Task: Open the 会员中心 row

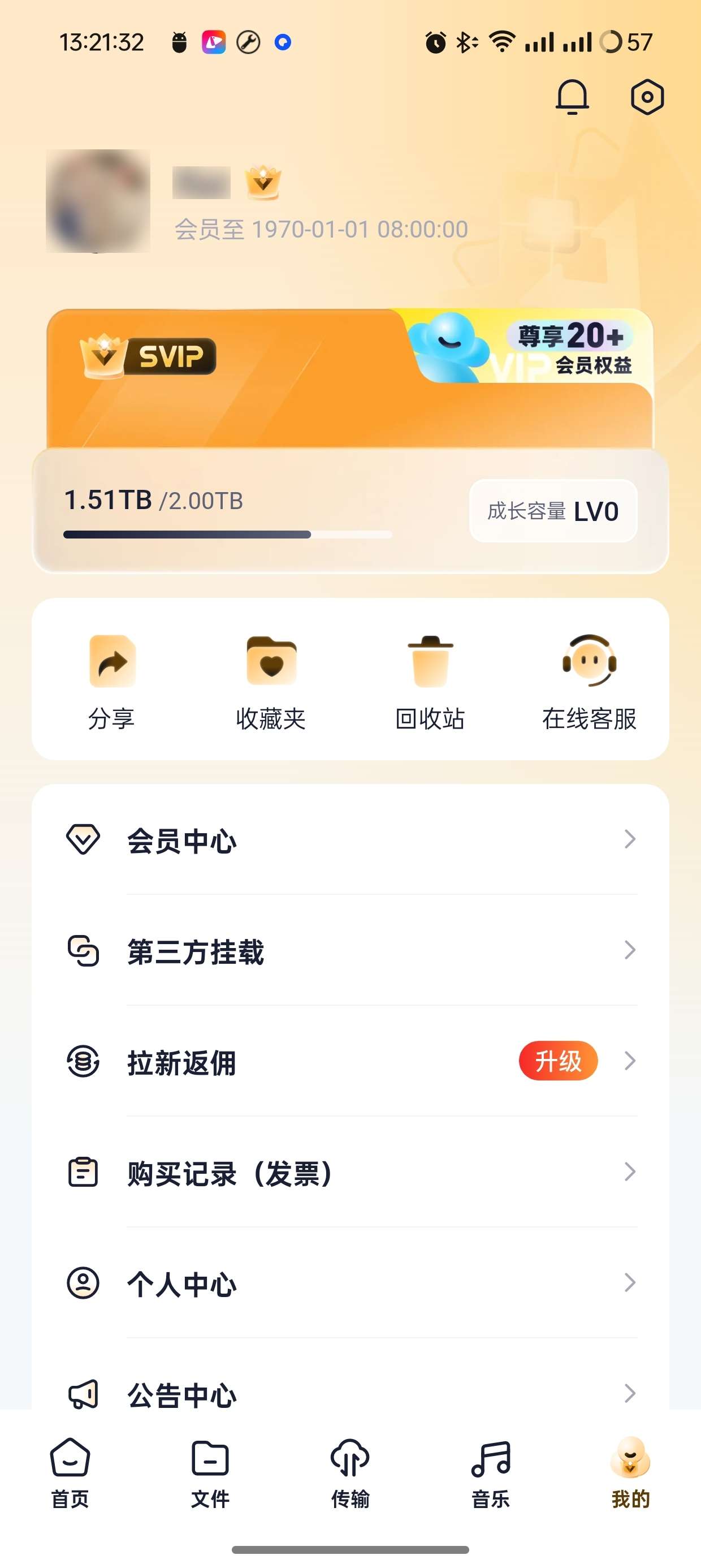Action: tap(350, 840)
